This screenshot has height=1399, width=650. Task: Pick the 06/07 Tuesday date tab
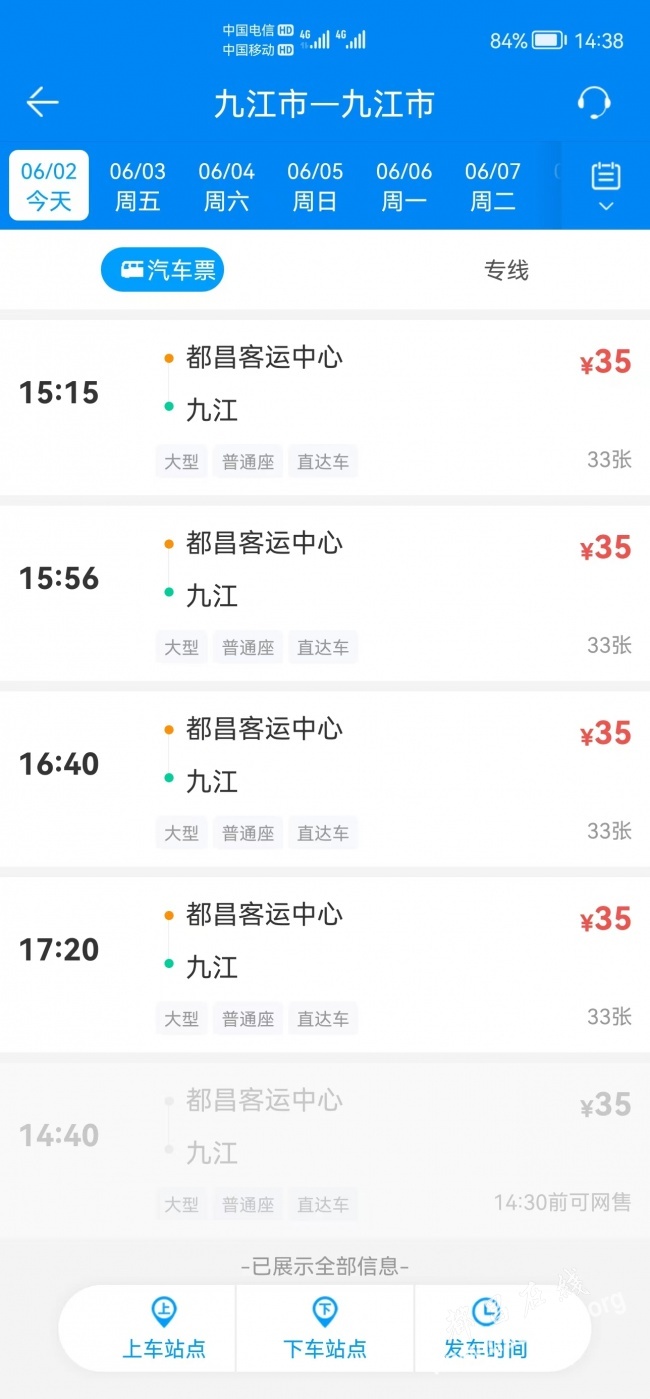pyautogui.click(x=493, y=186)
